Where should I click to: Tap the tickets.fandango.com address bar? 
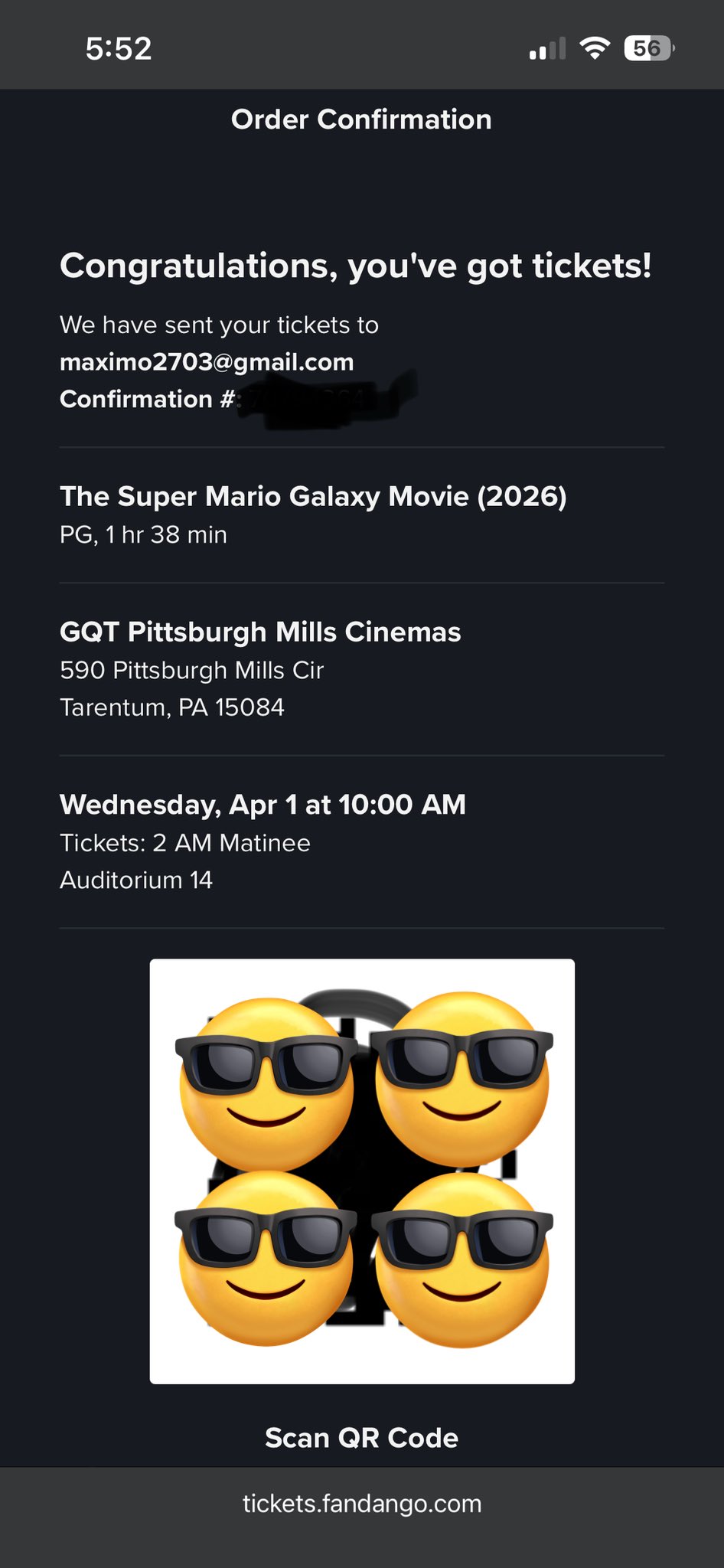point(362,1504)
